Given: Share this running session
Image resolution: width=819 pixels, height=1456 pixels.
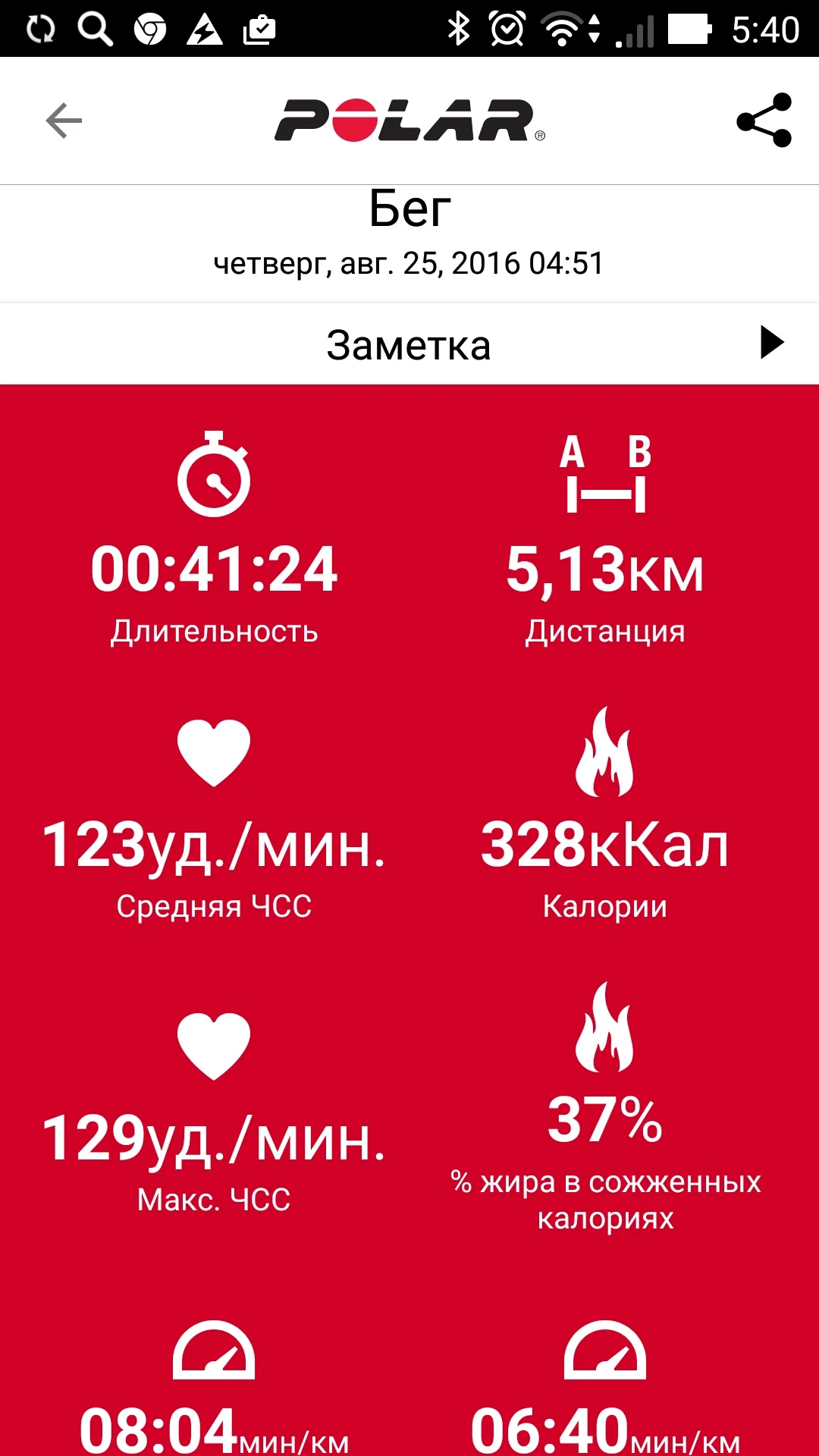Looking at the screenshot, I should 764,120.
